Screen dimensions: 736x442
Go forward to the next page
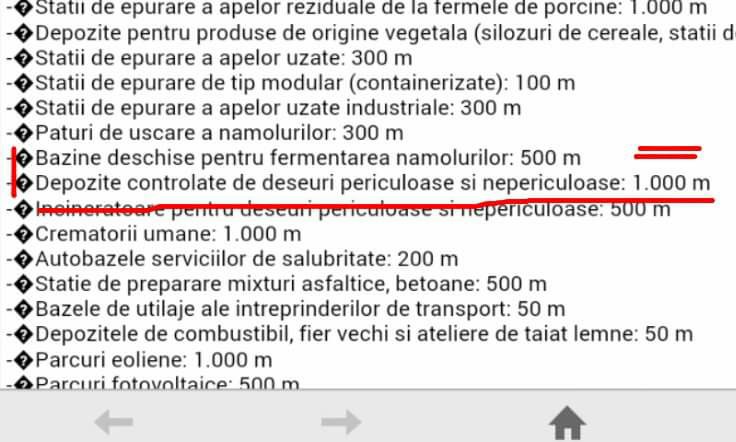341,423
